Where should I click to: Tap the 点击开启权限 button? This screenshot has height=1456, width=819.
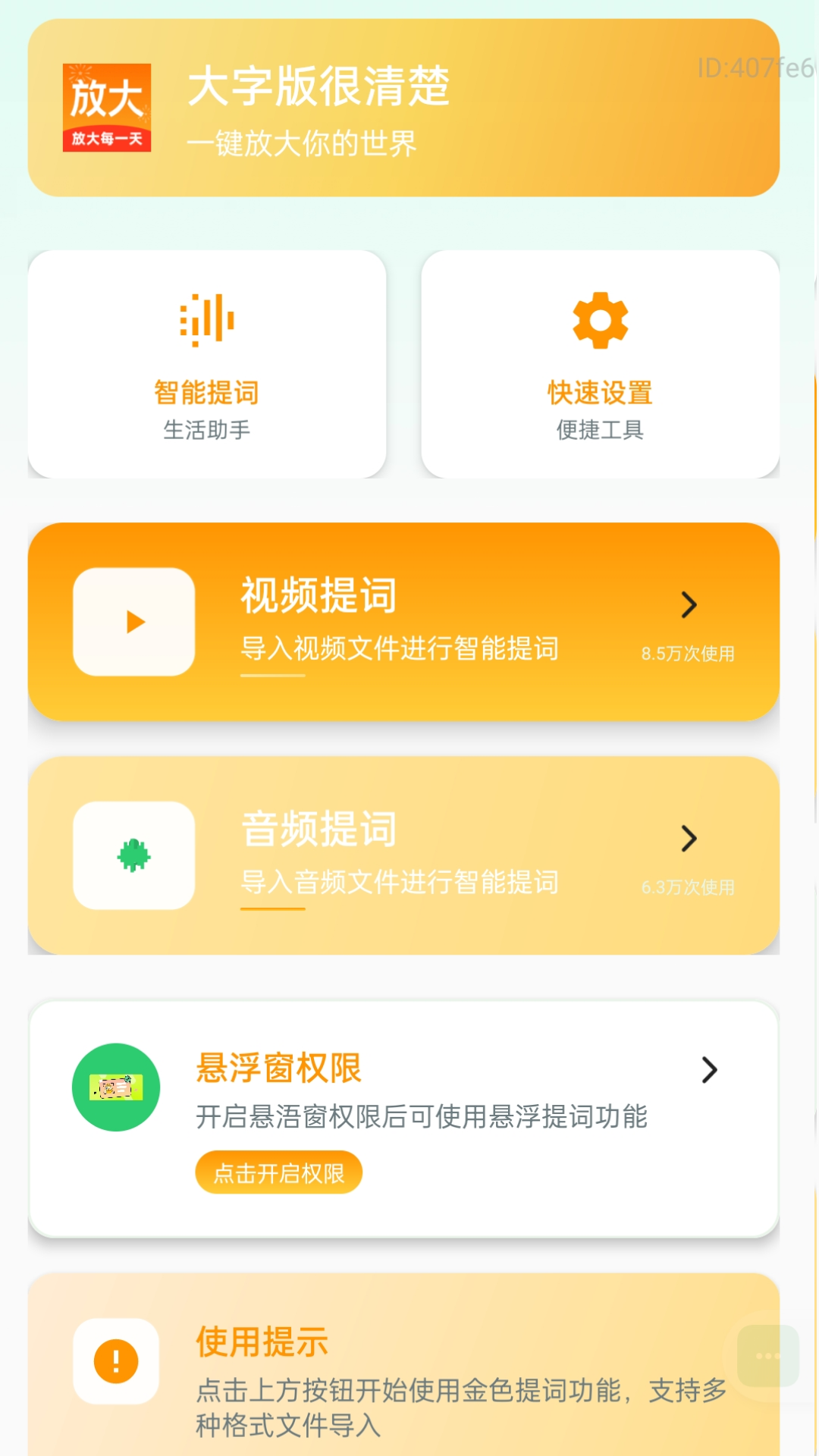click(x=279, y=1173)
